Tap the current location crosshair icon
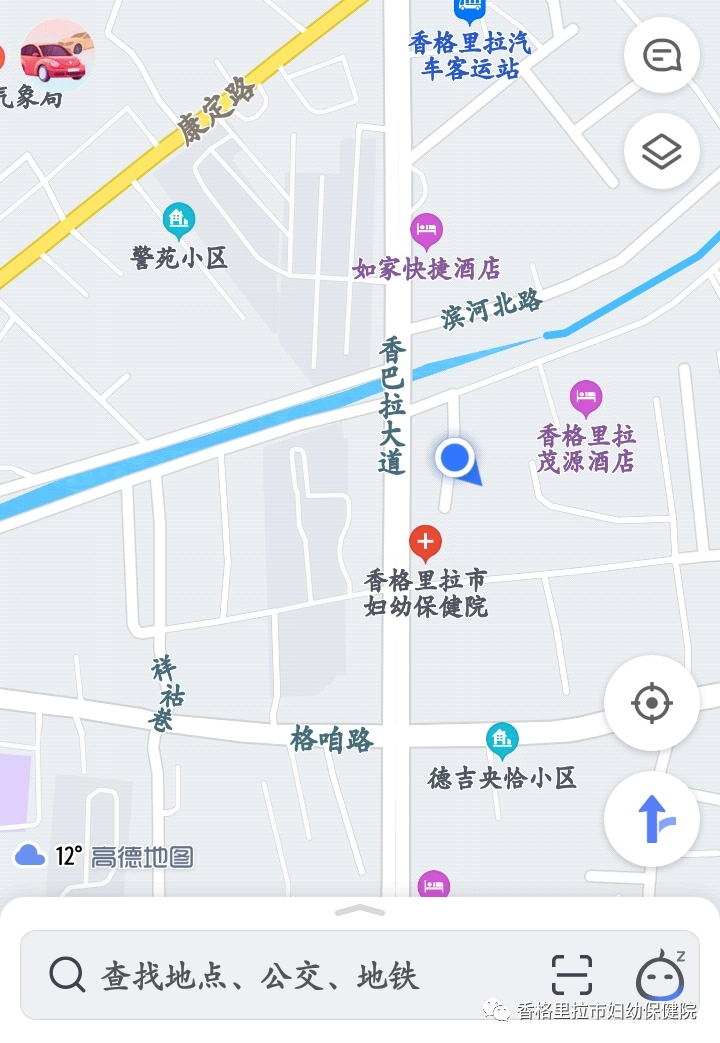The height and width of the screenshot is (1043, 720). tap(651, 703)
